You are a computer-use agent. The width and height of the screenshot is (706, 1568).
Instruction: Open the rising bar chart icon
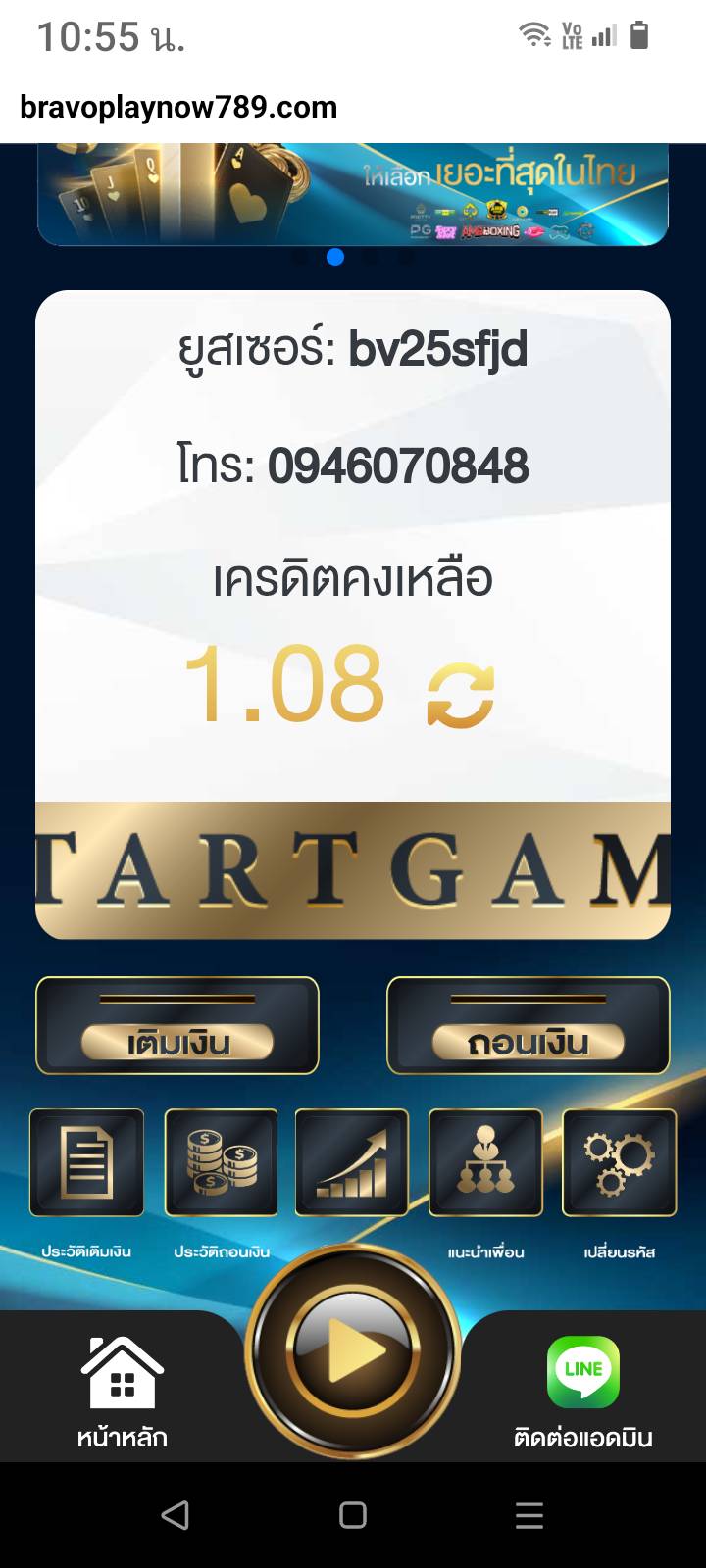coord(352,1163)
